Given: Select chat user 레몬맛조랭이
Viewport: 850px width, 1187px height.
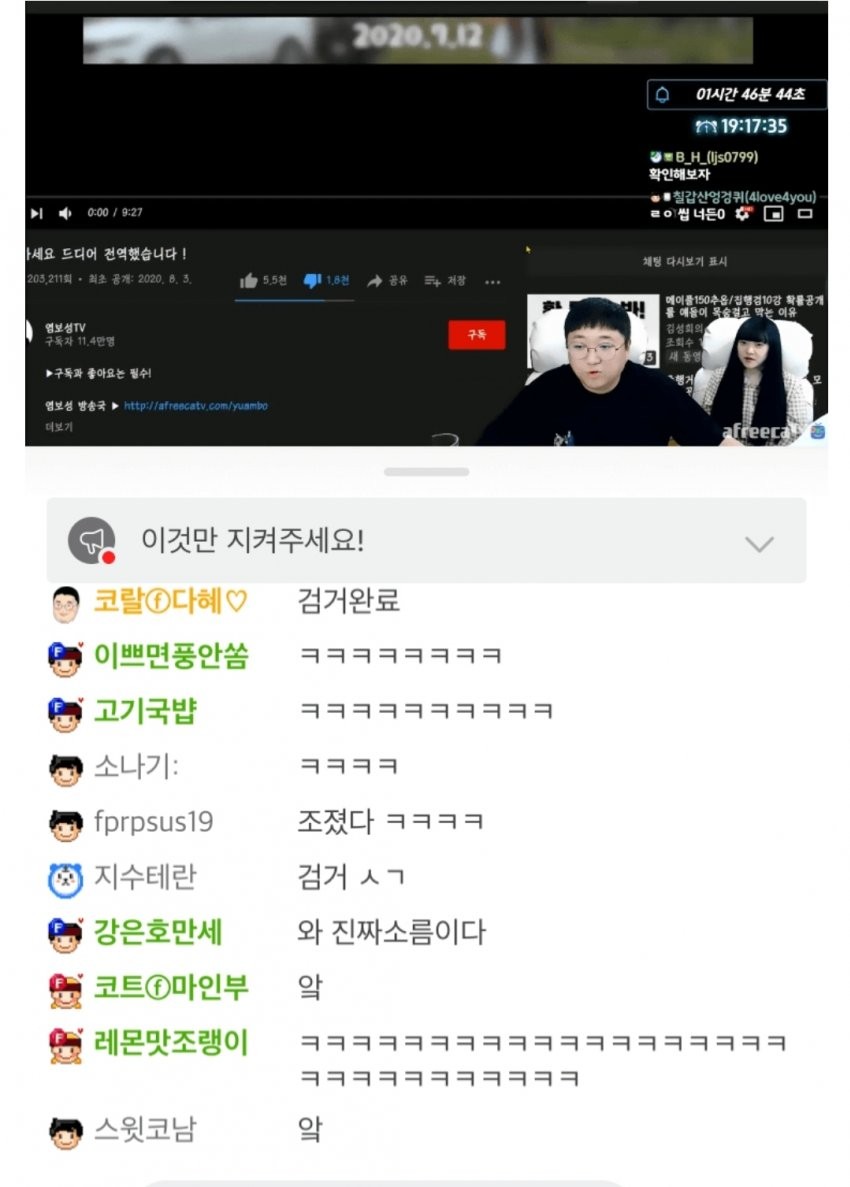Looking at the screenshot, I should click(170, 1044).
